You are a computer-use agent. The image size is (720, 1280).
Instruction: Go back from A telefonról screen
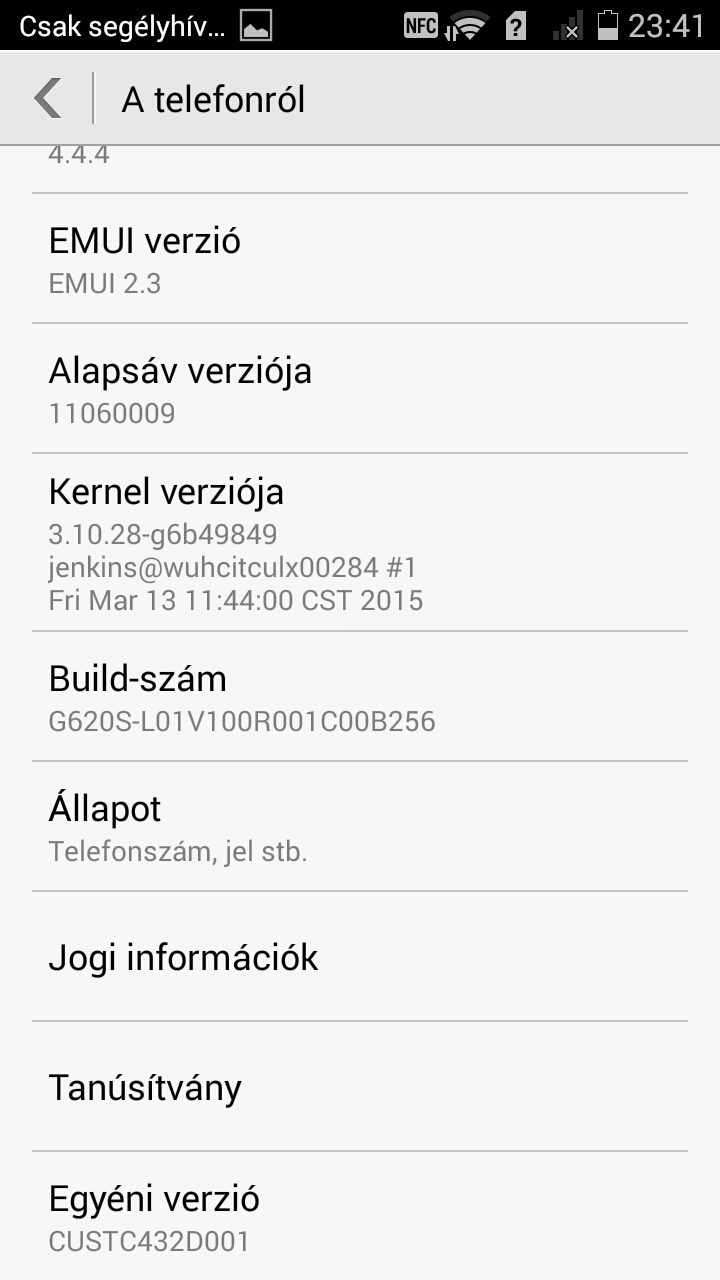point(48,99)
